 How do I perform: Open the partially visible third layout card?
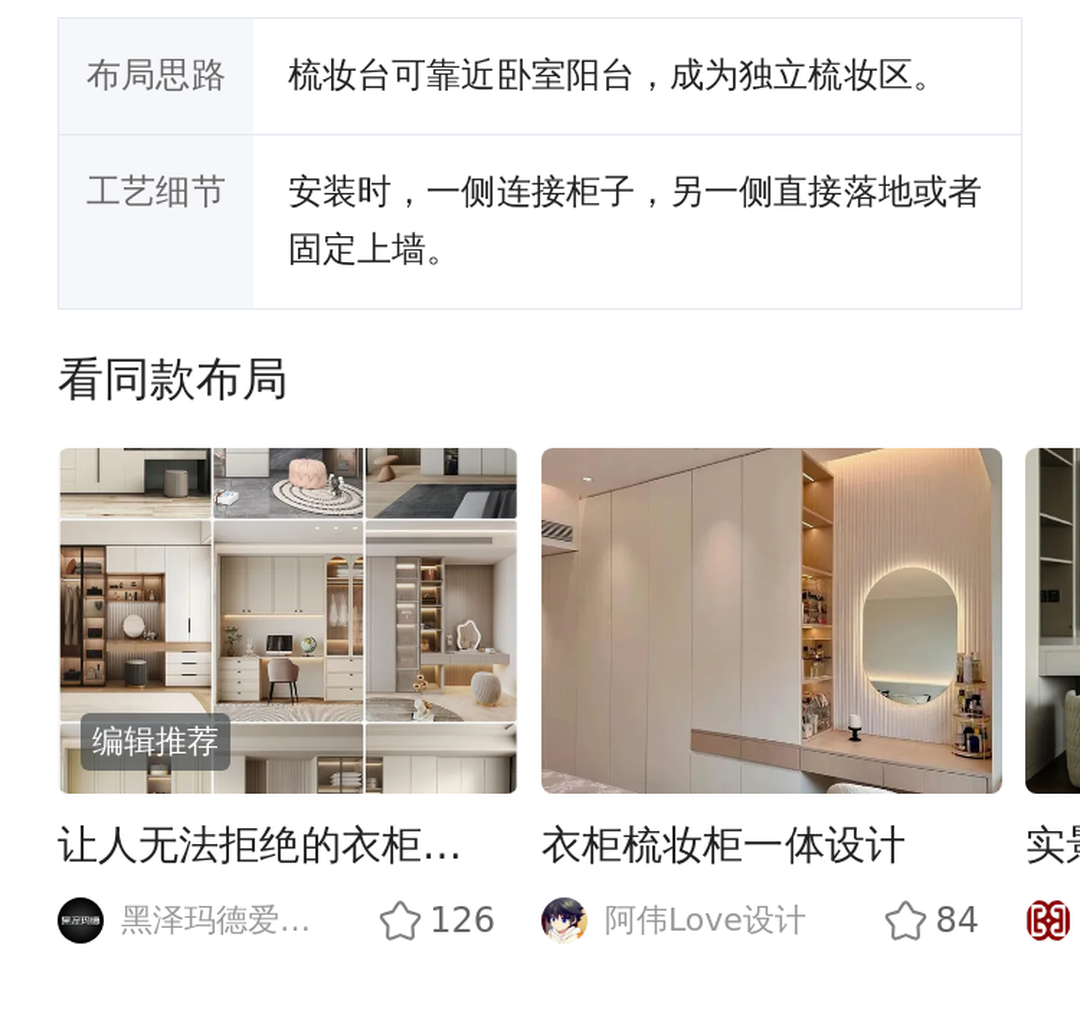pyautogui.click(x=1053, y=620)
